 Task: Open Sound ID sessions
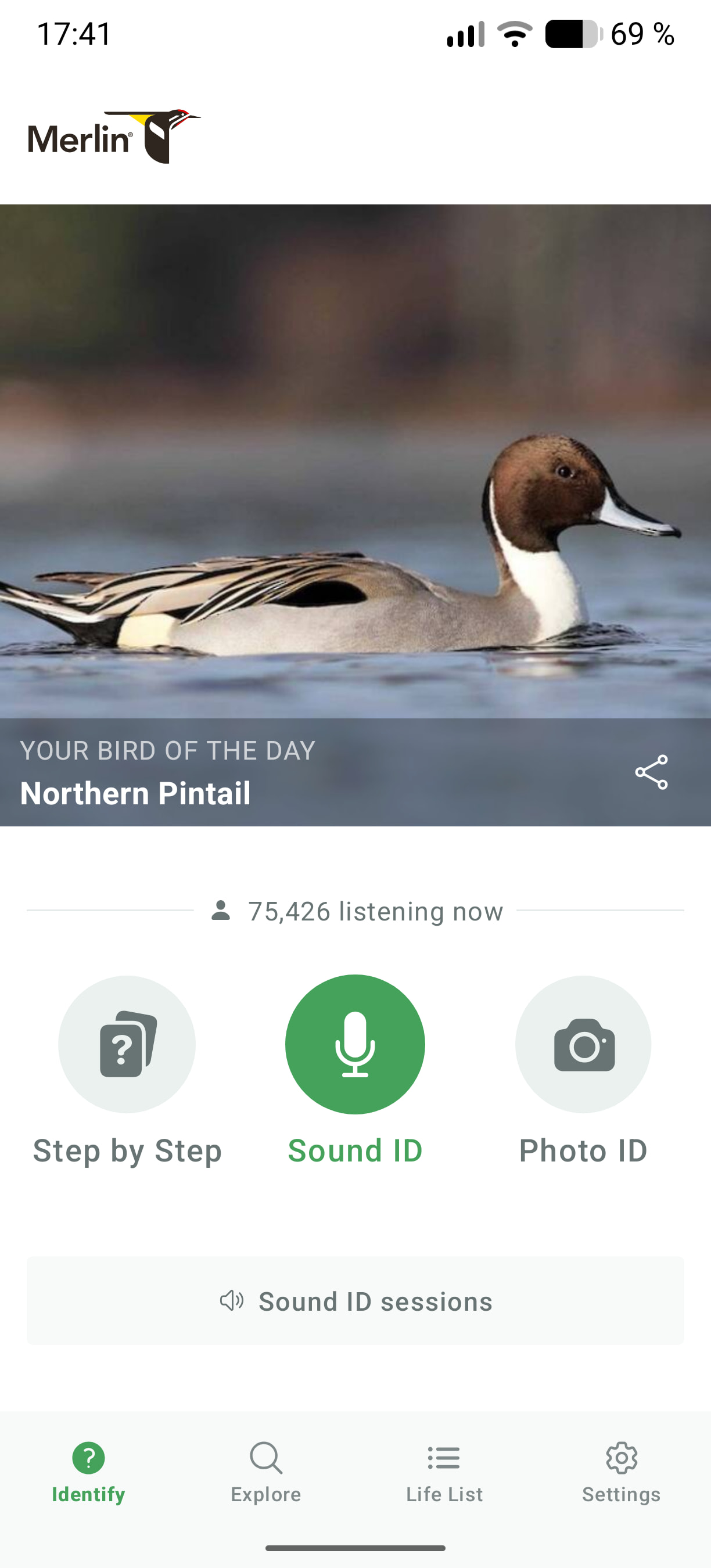(x=355, y=1301)
